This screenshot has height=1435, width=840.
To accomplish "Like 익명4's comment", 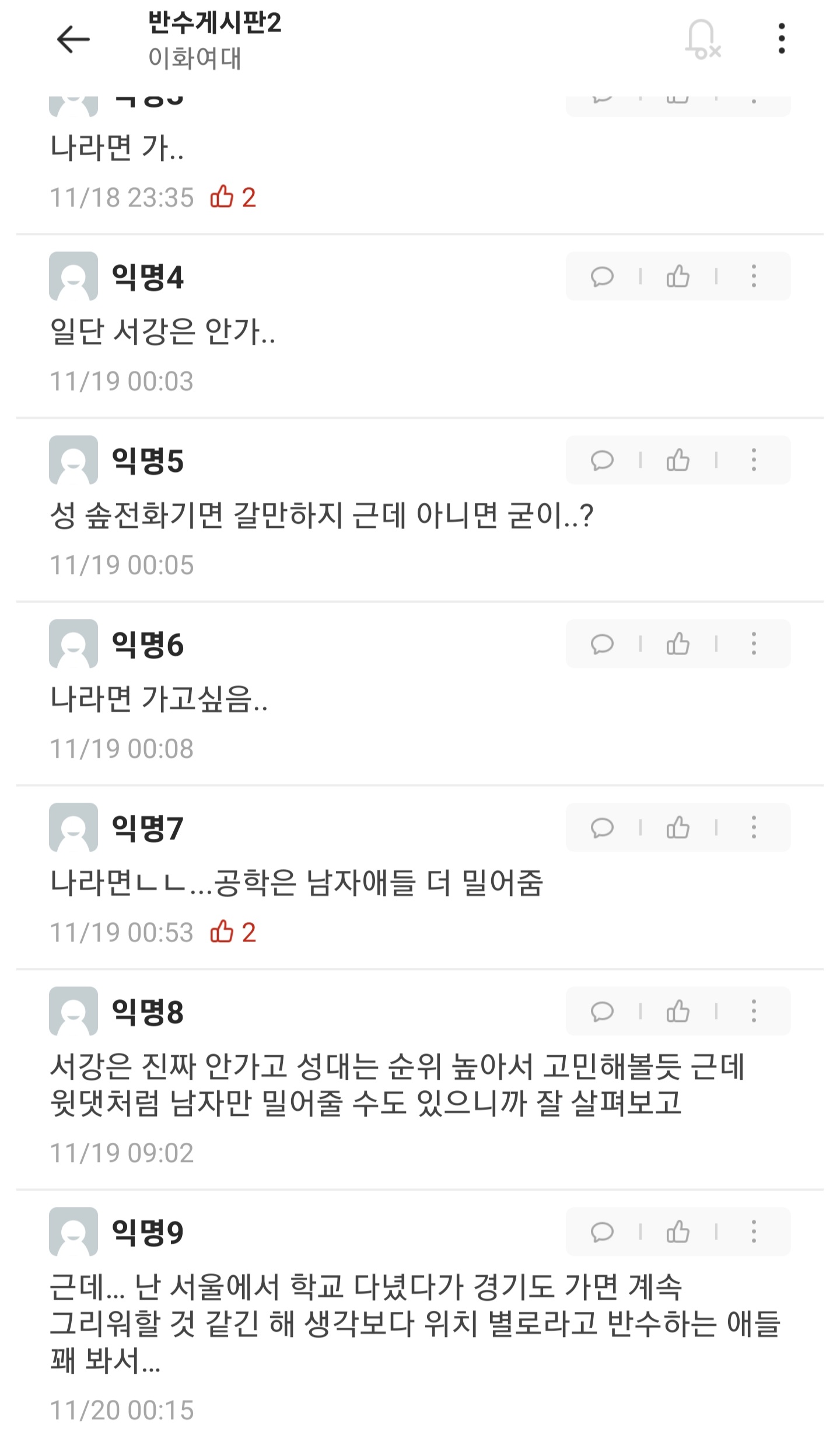I will pos(678,276).
